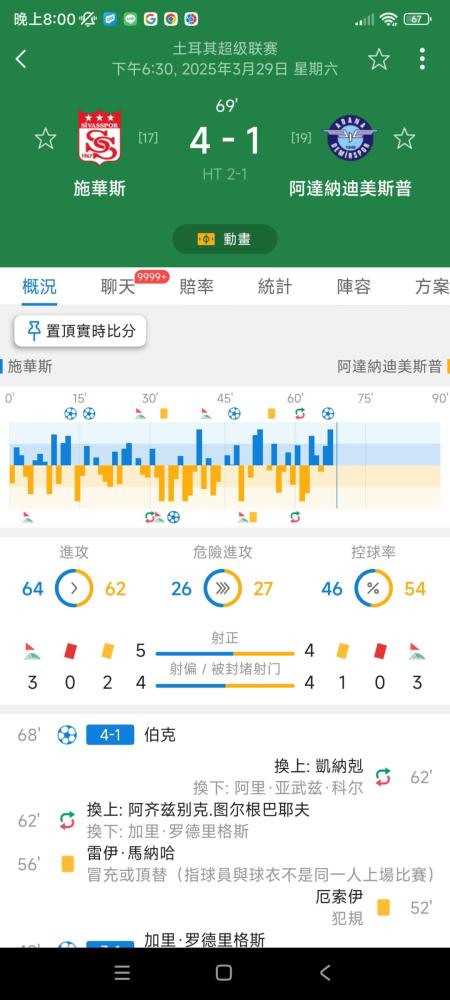Viewport: 450px width, 1000px height.
Task: Tap the 置頂實時比分 pin button
Action: tap(80, 331)
